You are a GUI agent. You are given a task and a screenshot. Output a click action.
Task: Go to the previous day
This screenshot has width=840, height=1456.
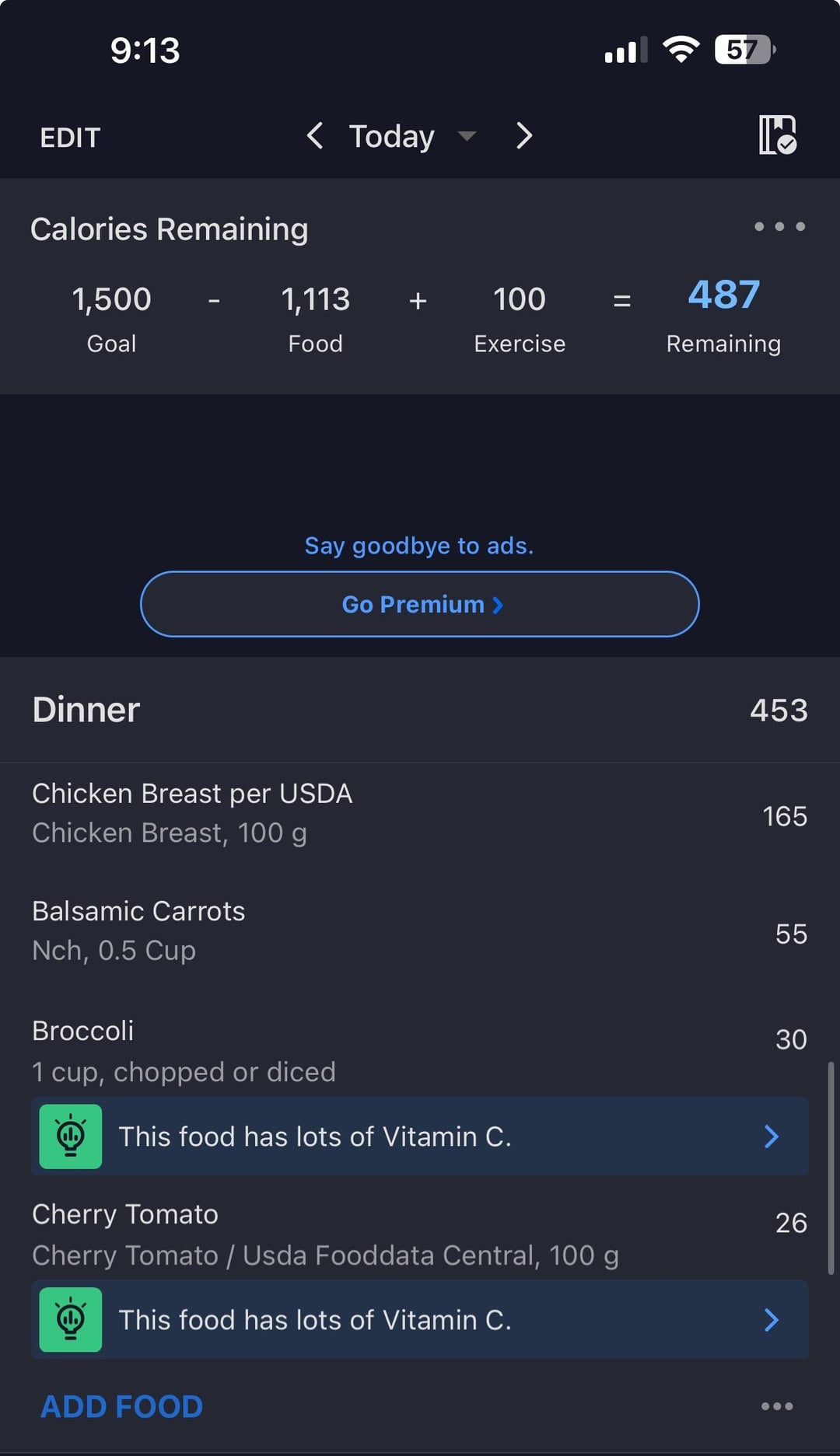(315, 136)
